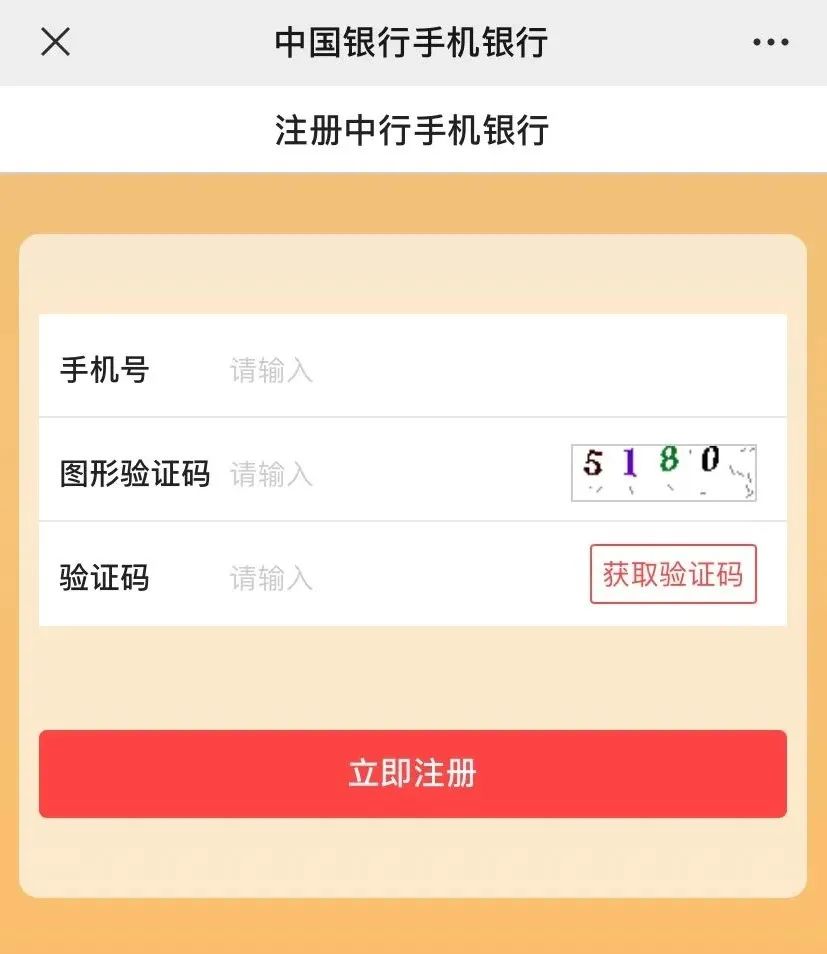Viewport: 827px width, 954px height.
Task: Select the 注册中行手机银行 page heading
Action: pos(413,129)
